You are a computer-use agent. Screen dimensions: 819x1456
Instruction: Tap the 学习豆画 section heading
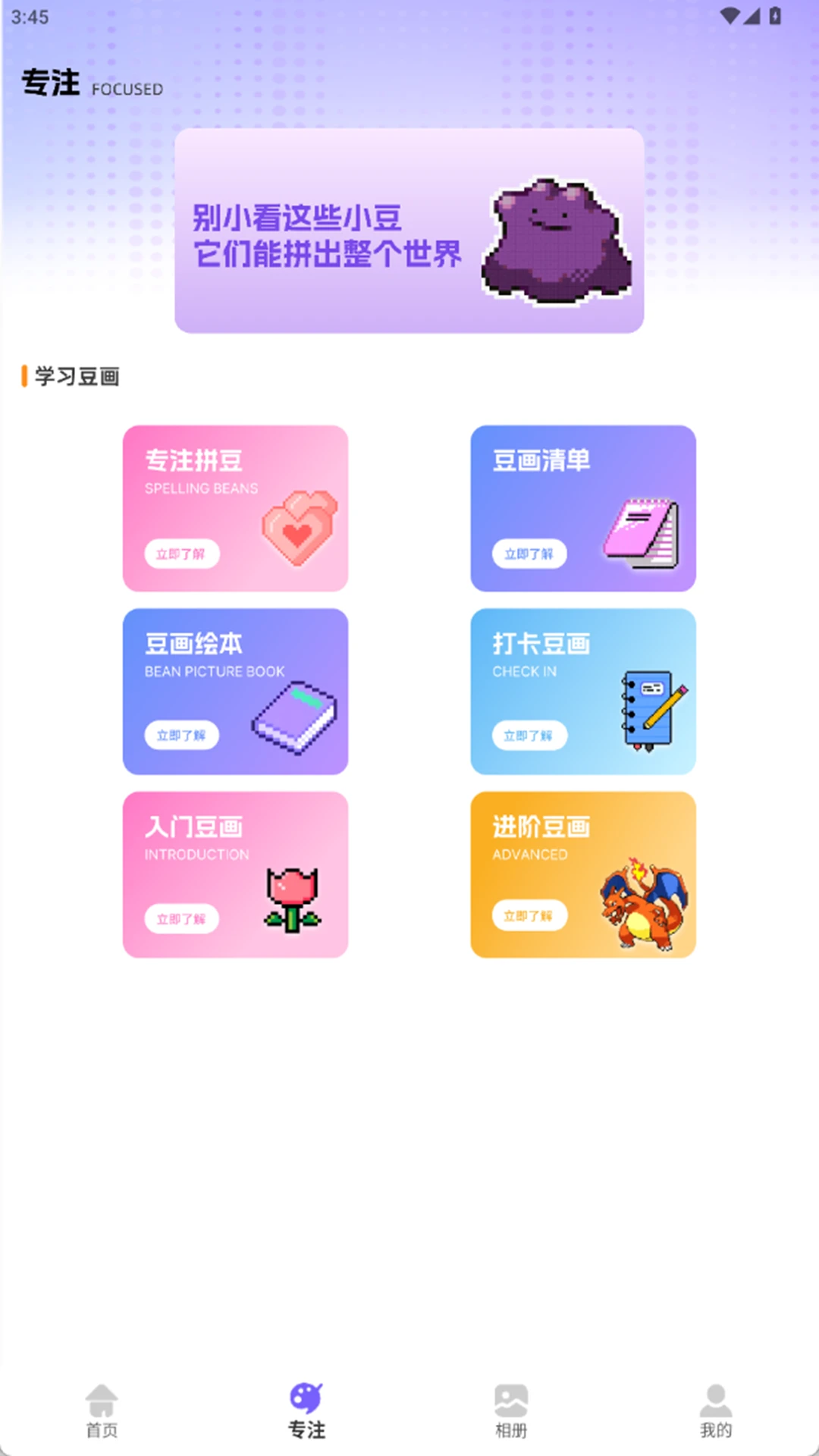tap(74, 374)
